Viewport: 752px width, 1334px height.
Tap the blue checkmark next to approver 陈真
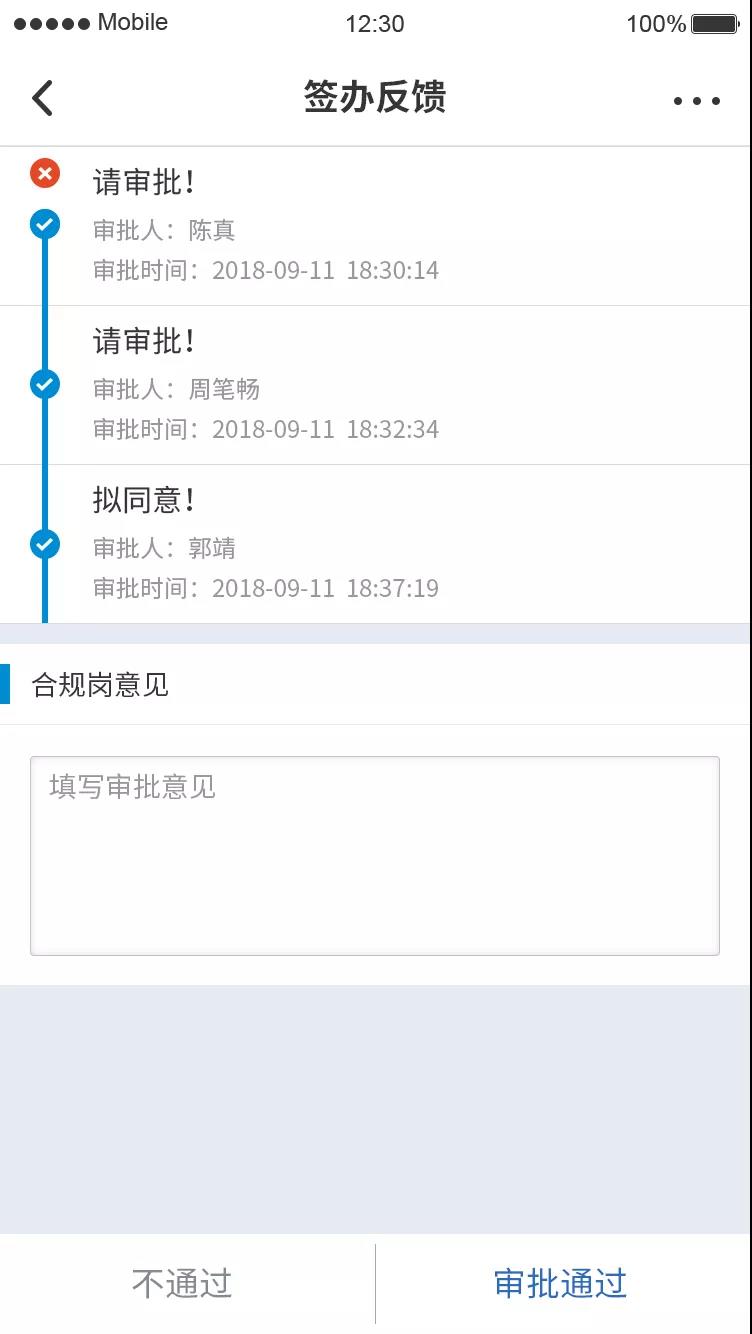(x=44, y=224)
